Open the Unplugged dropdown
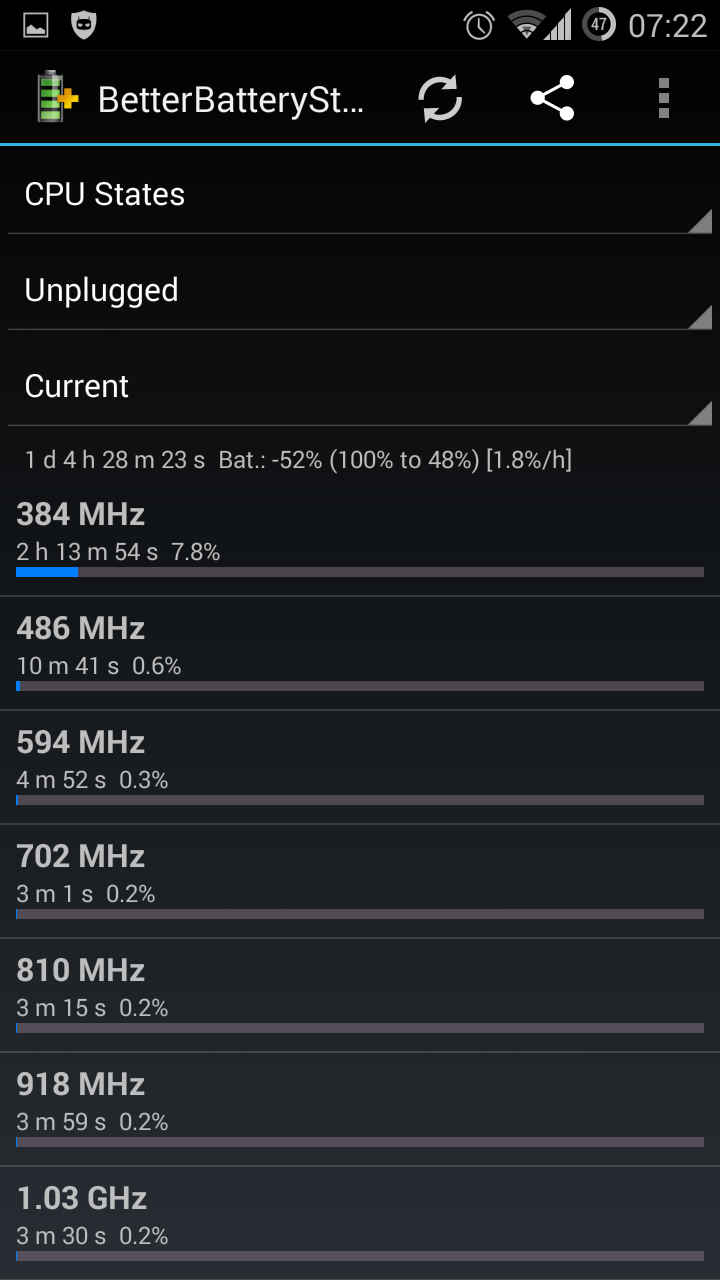 [x=360, y=290]
